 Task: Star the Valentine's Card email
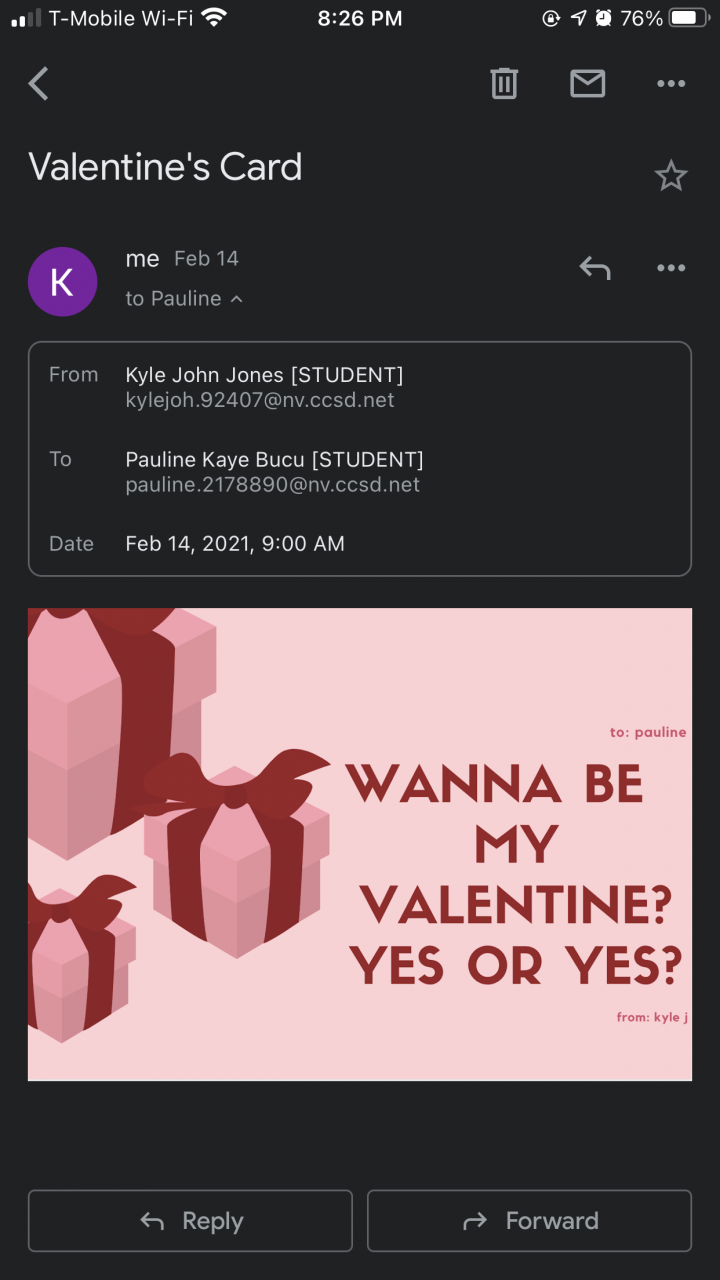[671, 177]
